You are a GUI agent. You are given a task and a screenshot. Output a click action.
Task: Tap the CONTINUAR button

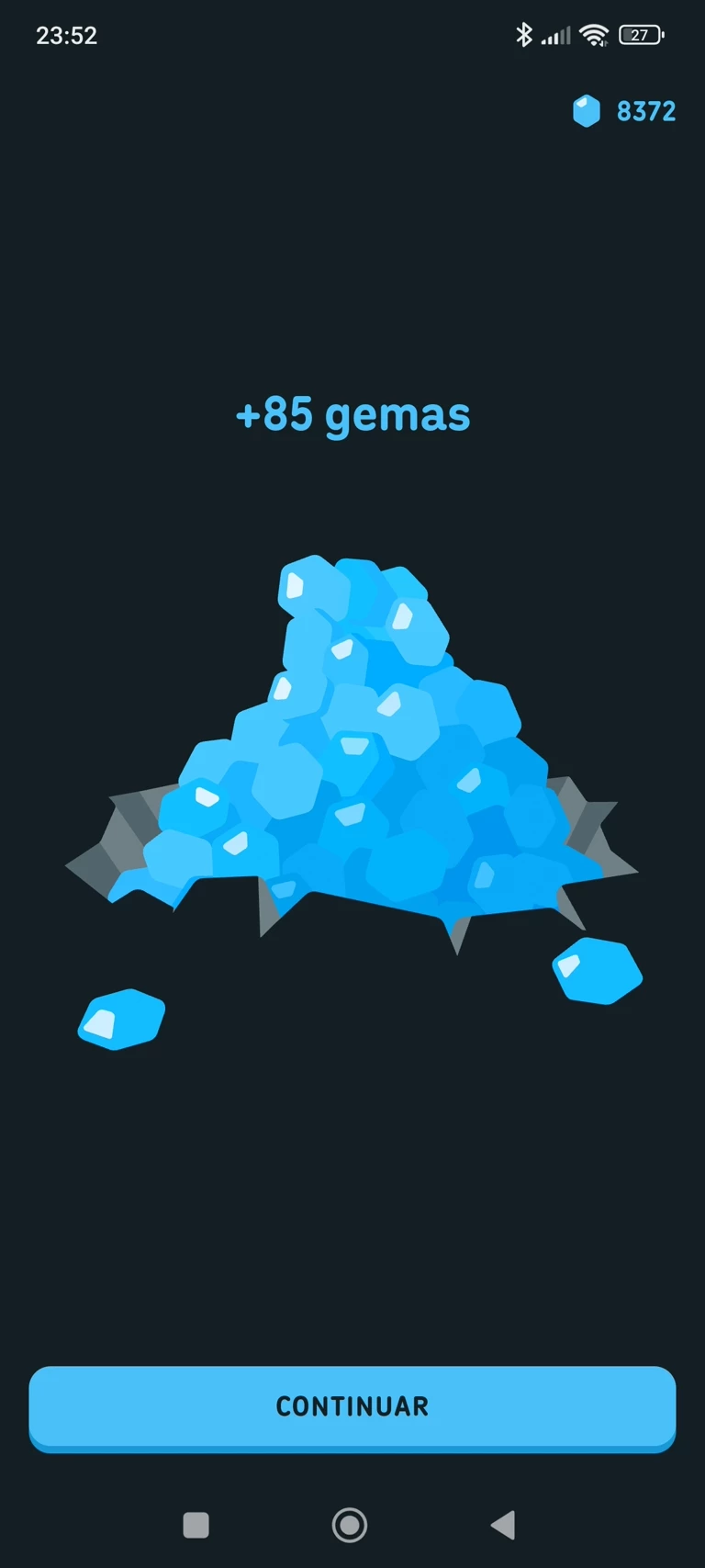pyautogui.click(x=352, y=1406)
